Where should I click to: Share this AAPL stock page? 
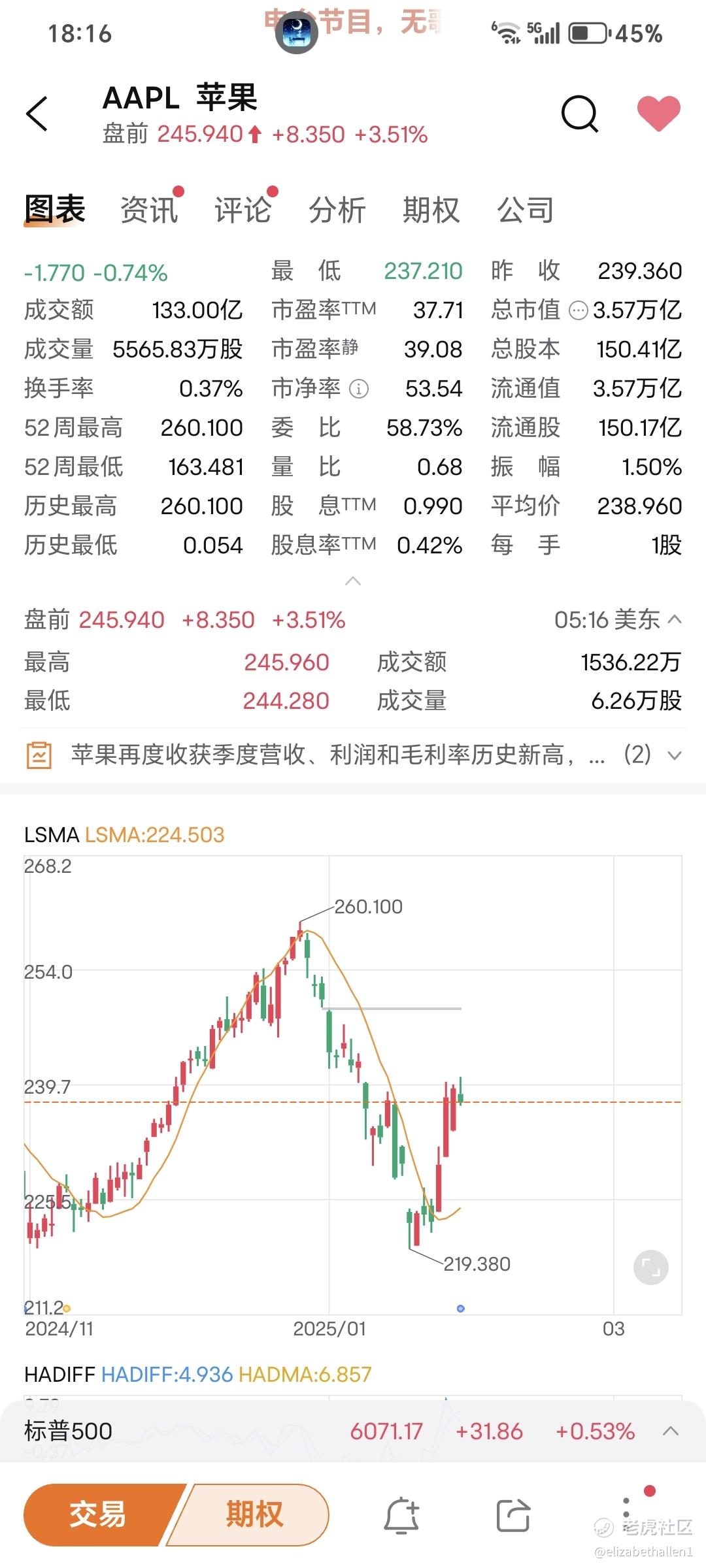[513, 1515]
